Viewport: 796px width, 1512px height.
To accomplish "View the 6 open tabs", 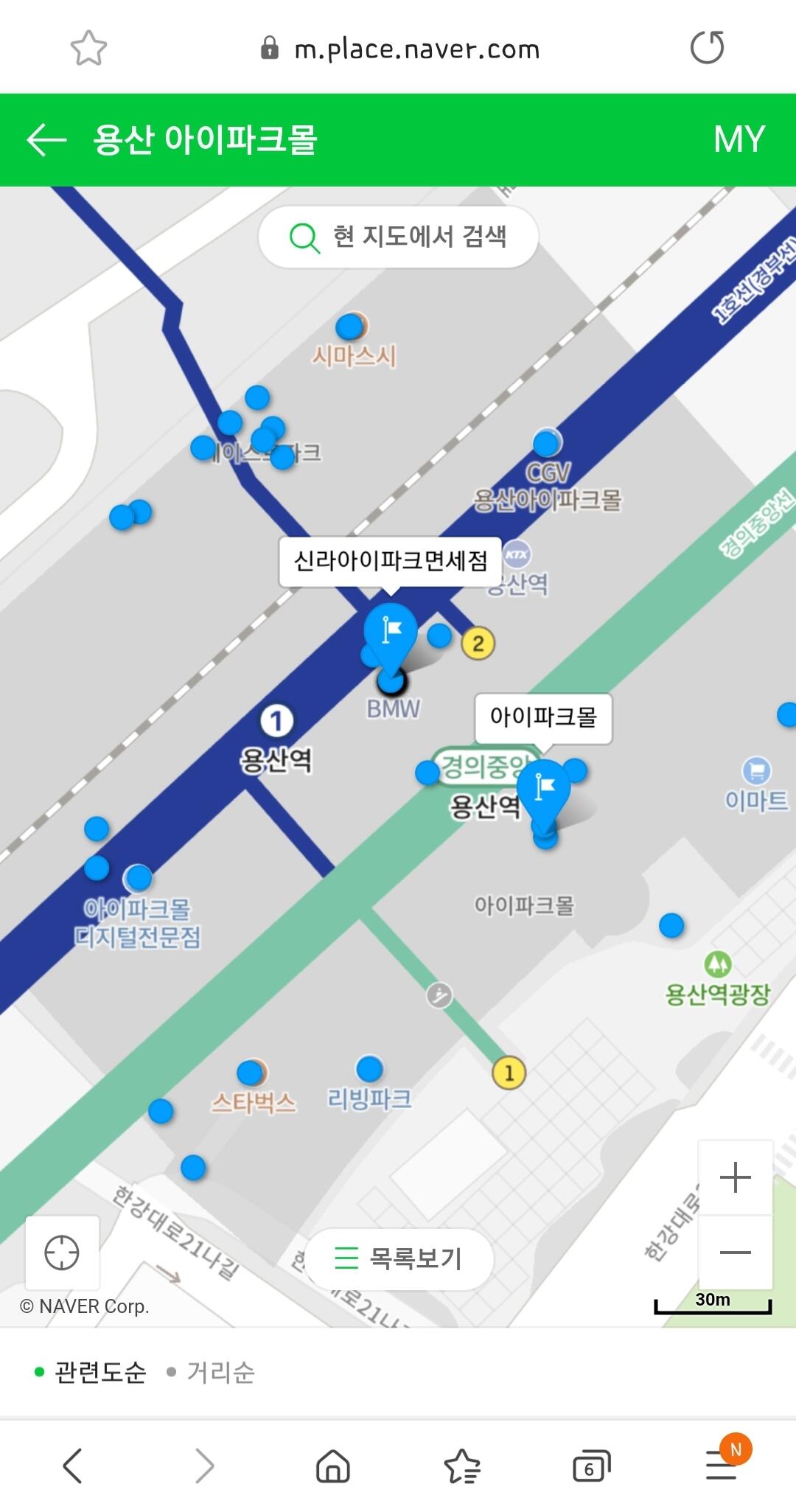I will tap(591, 1465).
